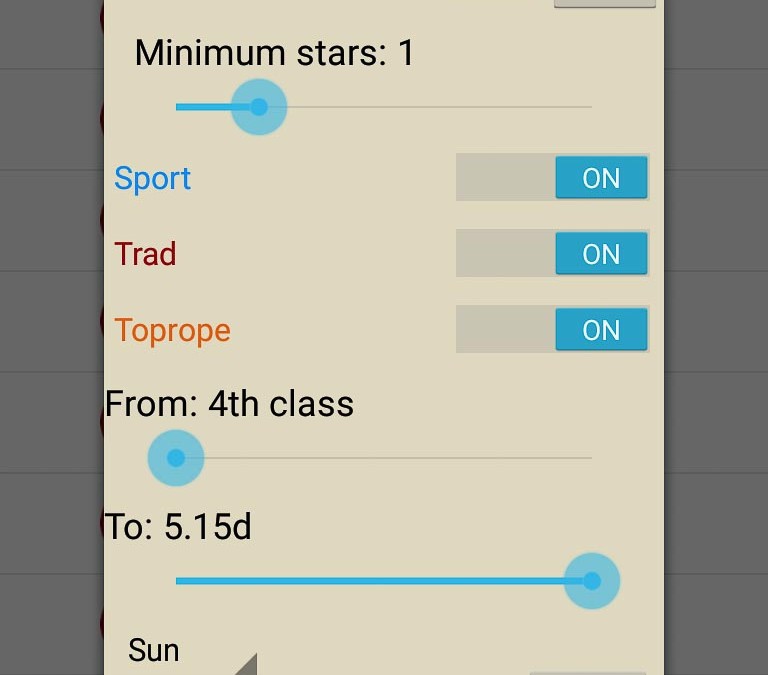Disable the Trad routes switch
The height and width of the screenshot is (675, 768).
click(552, 254)
